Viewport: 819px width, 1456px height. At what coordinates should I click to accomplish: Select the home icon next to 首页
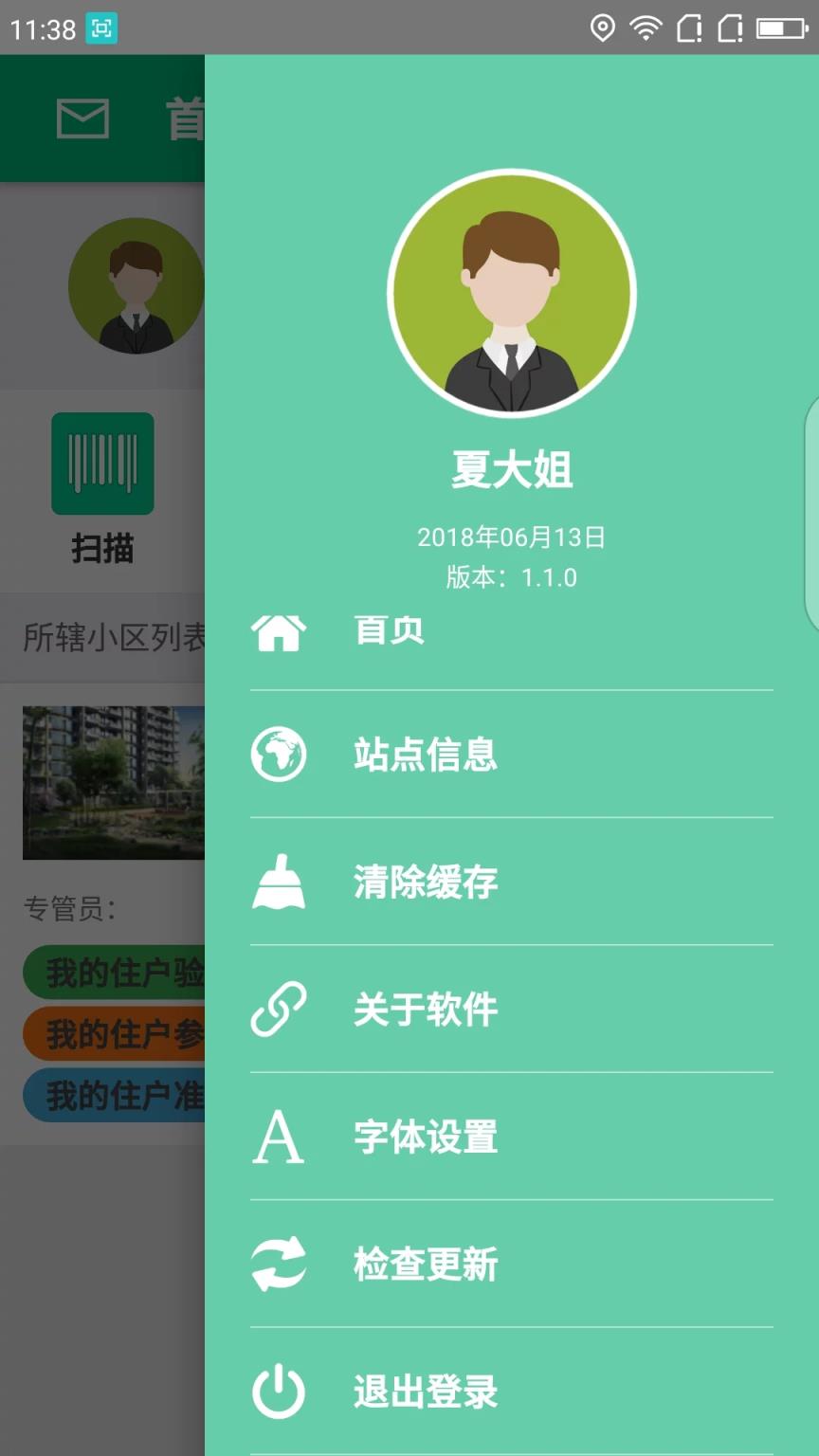pyautogui.click(x=278, y=632)
